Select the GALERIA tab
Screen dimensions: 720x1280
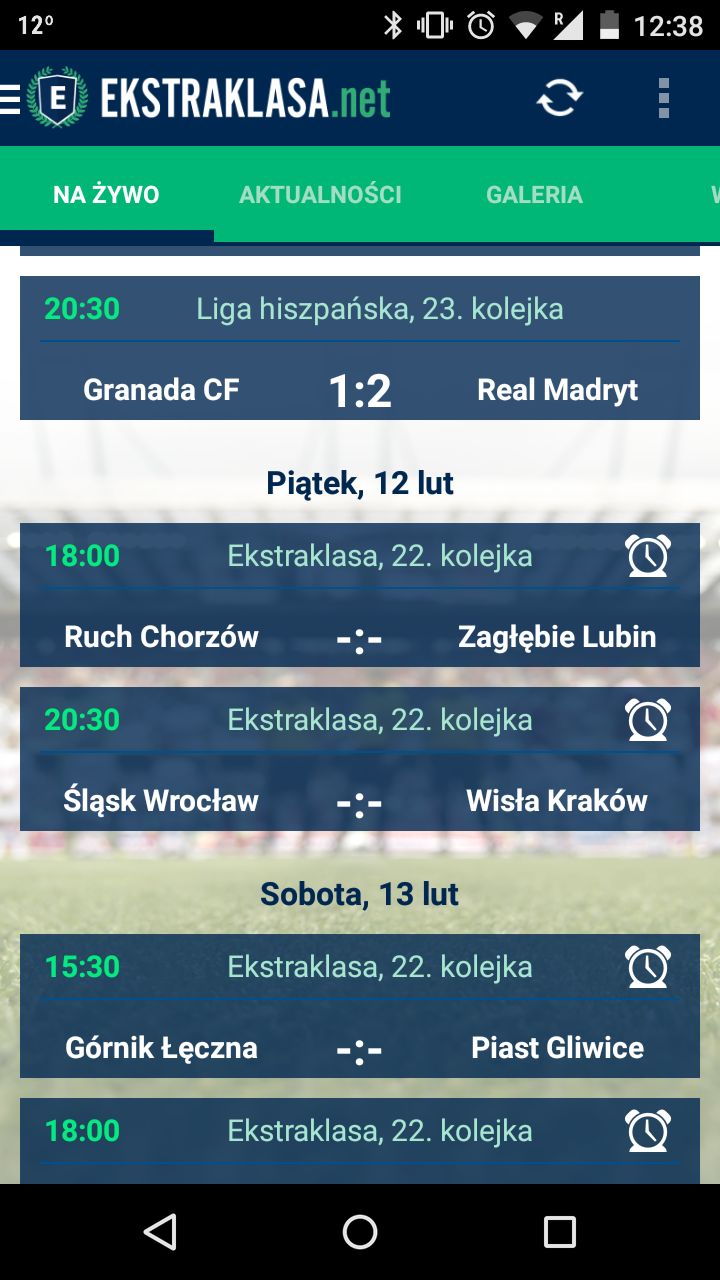pos(534,195)
